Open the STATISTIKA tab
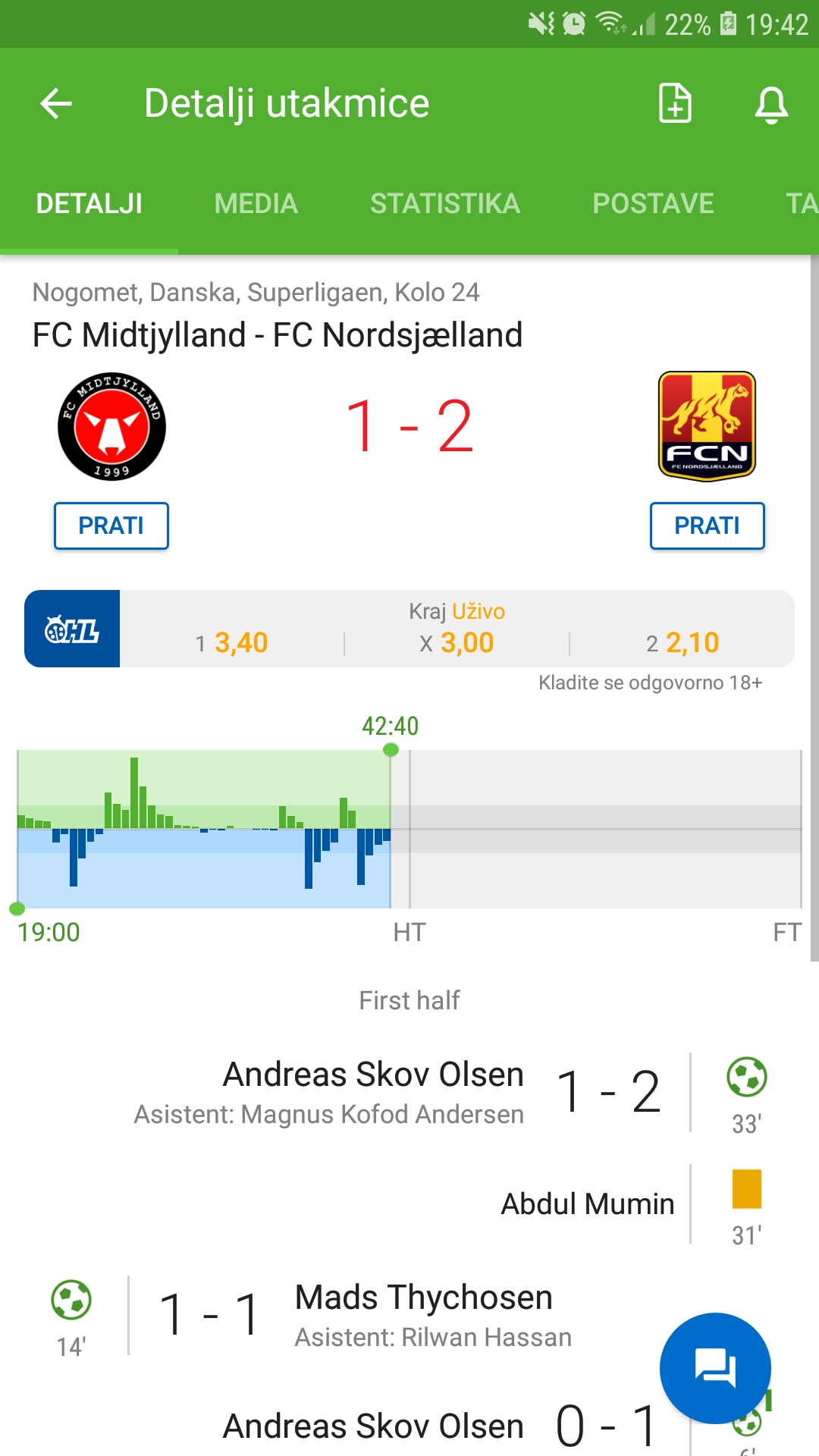Screen dimensions: 819x1456 [445, 203]
